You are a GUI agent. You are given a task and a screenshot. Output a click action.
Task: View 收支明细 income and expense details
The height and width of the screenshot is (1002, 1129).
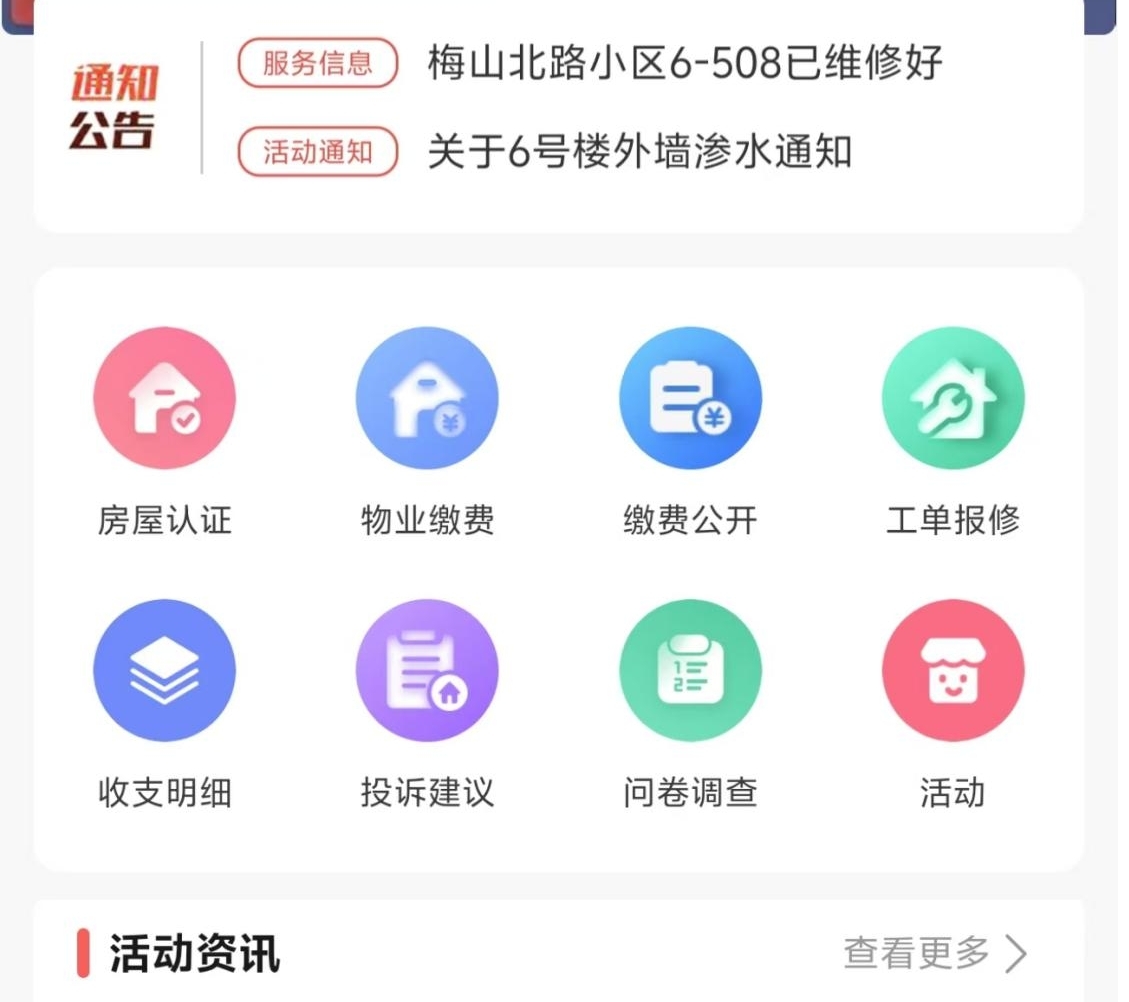164,670
